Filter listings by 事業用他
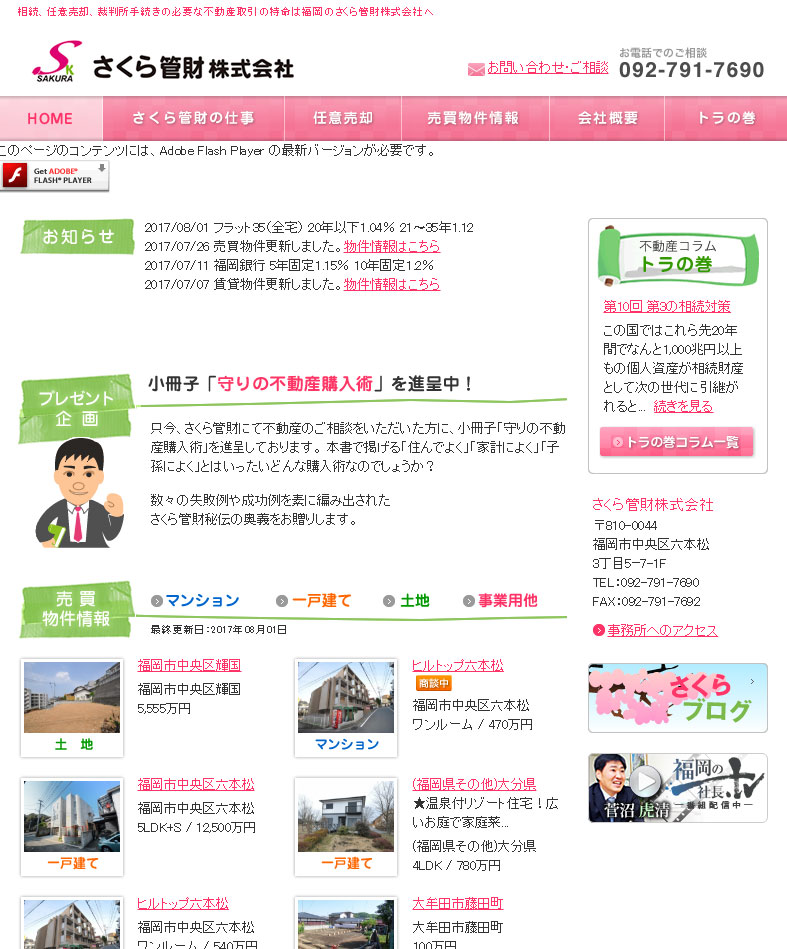This screenshot has width=787, height=949. 507,600
